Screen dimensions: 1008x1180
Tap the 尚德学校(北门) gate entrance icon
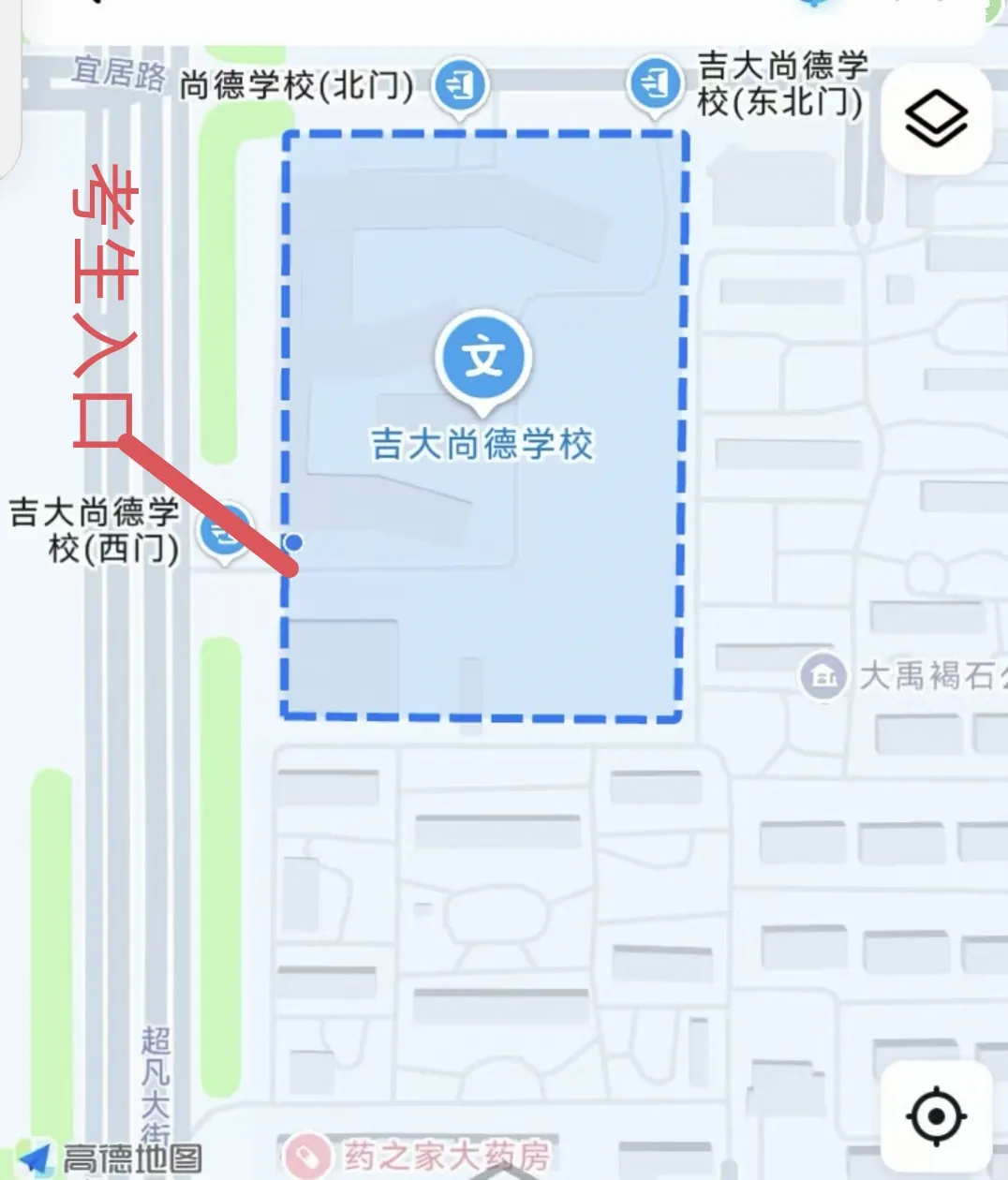pos(460,82)
